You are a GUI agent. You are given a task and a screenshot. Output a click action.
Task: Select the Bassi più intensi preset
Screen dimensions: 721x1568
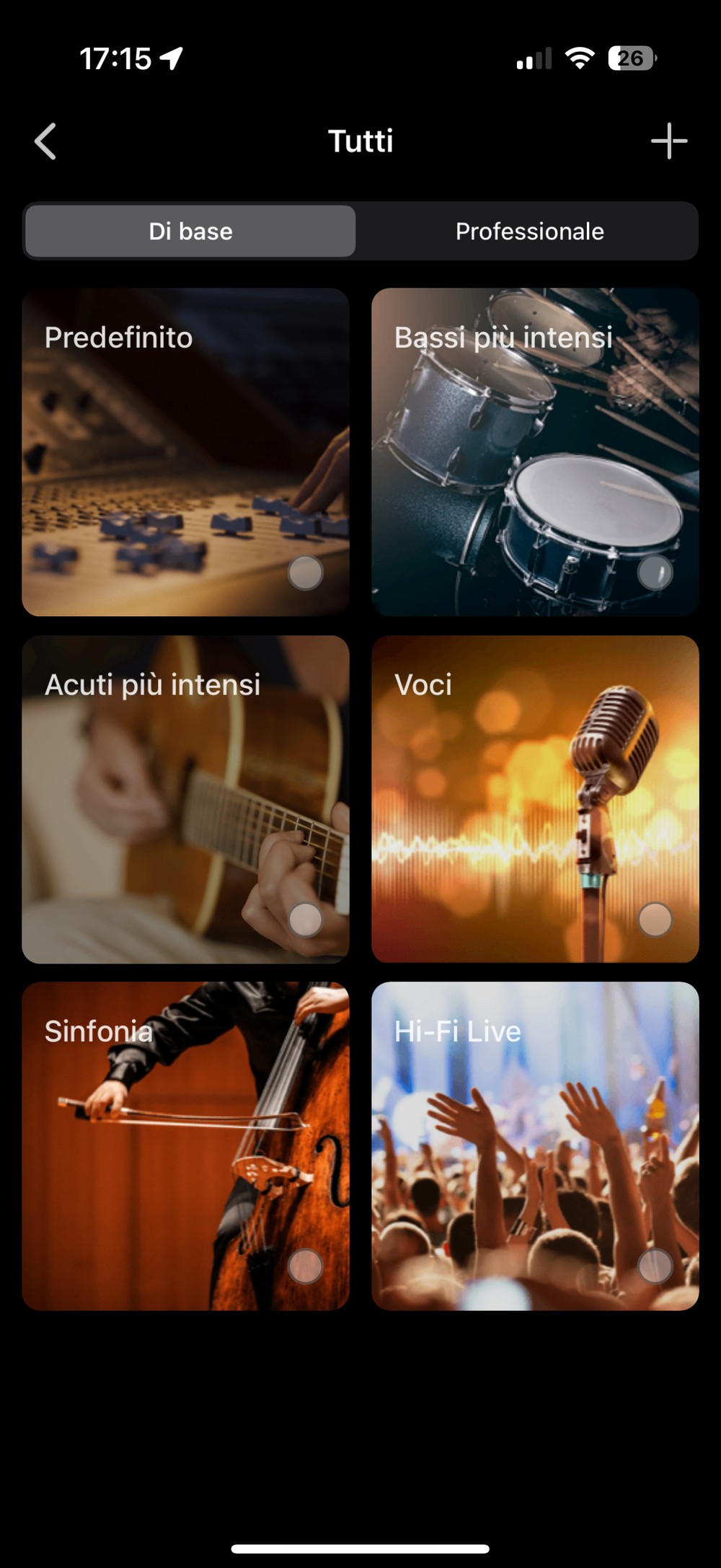click(535, 452)
